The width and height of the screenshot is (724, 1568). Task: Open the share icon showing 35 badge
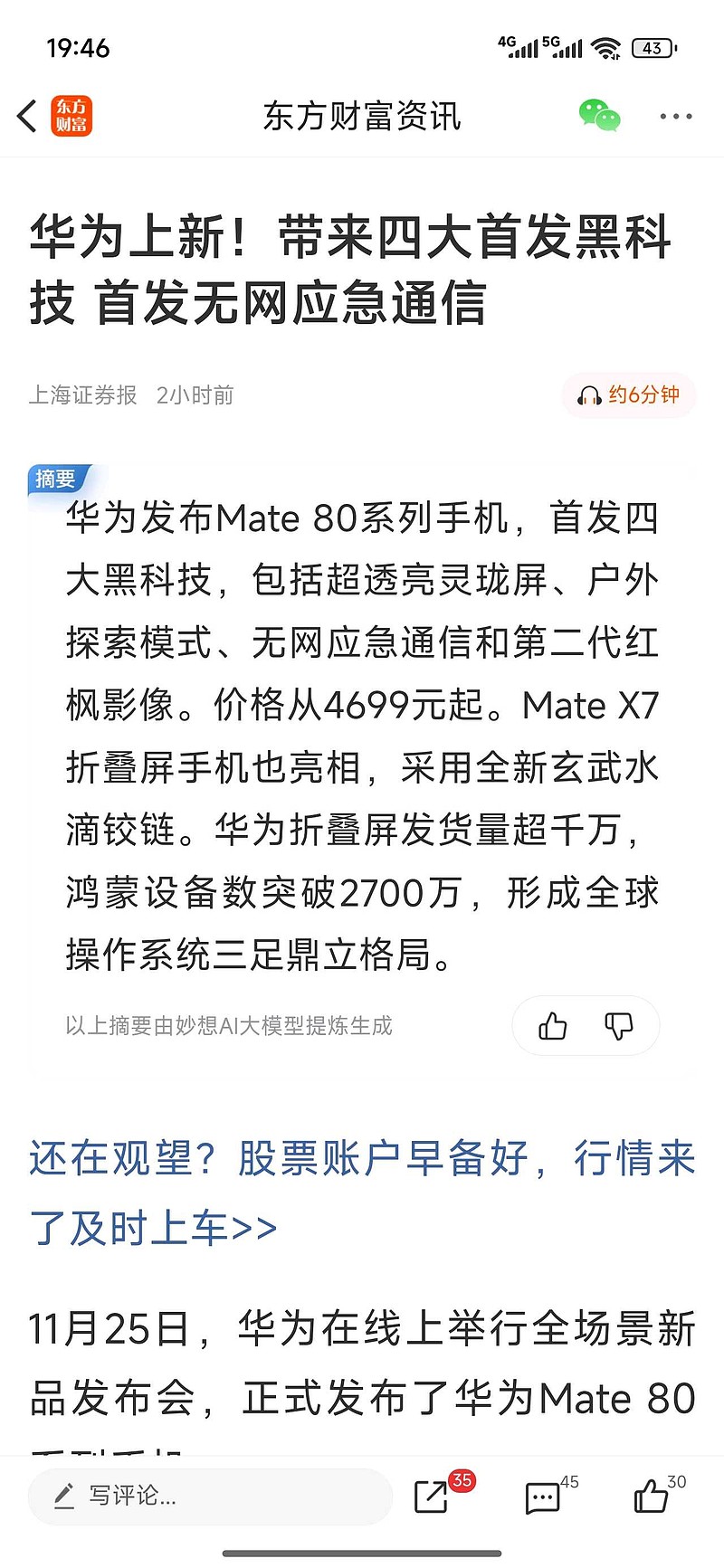432,1497
